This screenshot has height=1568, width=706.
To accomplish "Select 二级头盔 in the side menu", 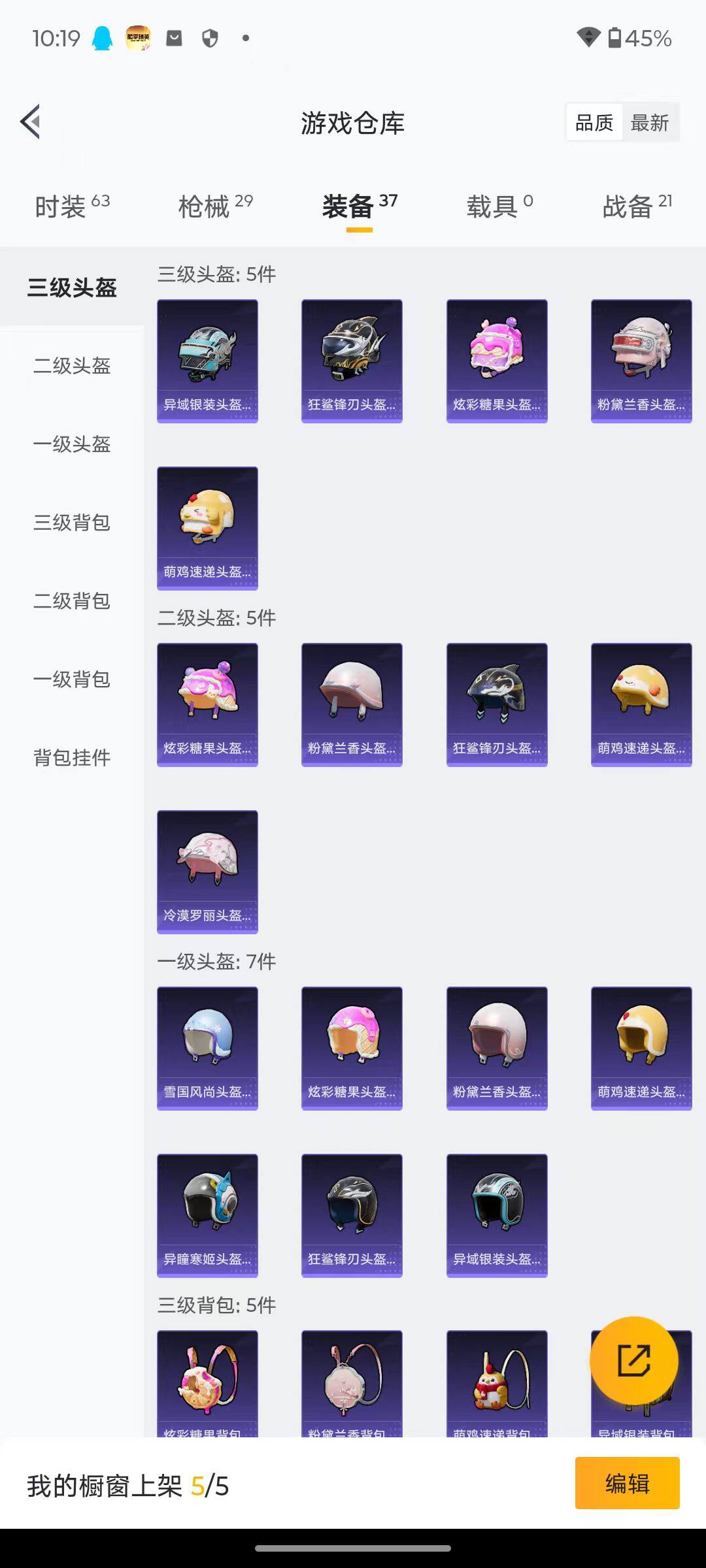I will [x=72, y=366].
